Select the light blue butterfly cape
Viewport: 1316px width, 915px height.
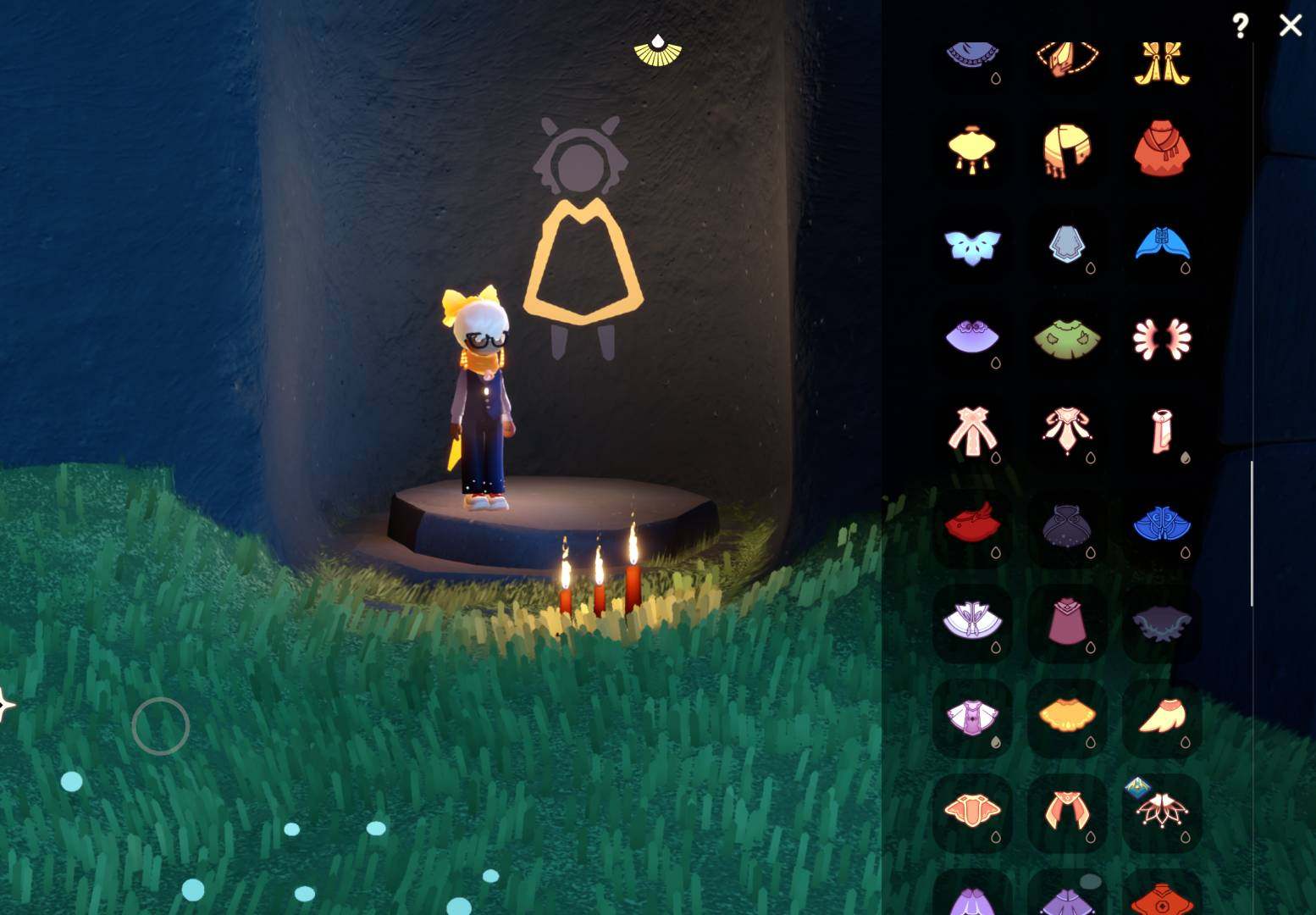click(972, 247)
